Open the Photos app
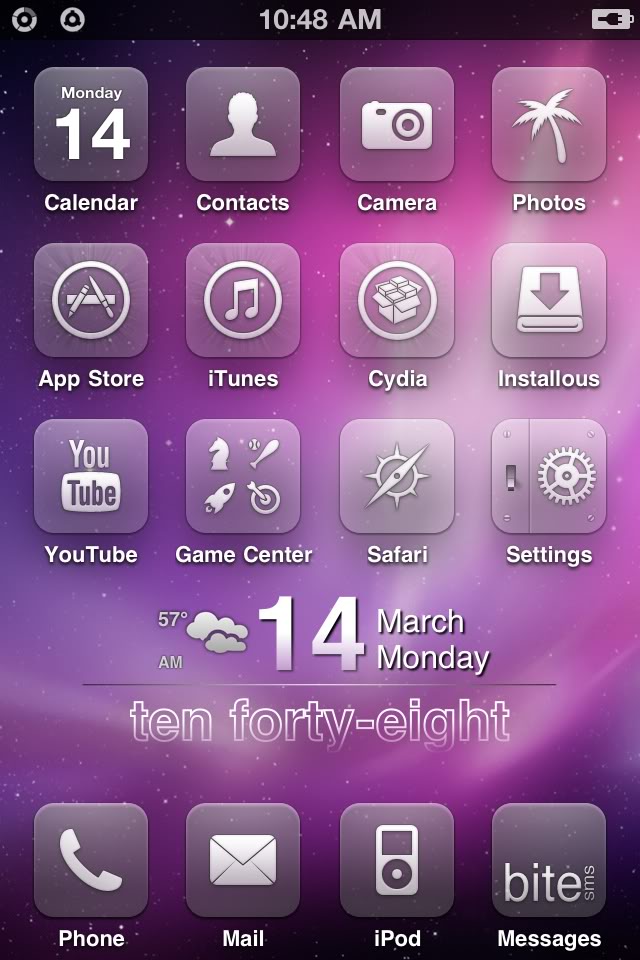 click(x=549, y=125)
